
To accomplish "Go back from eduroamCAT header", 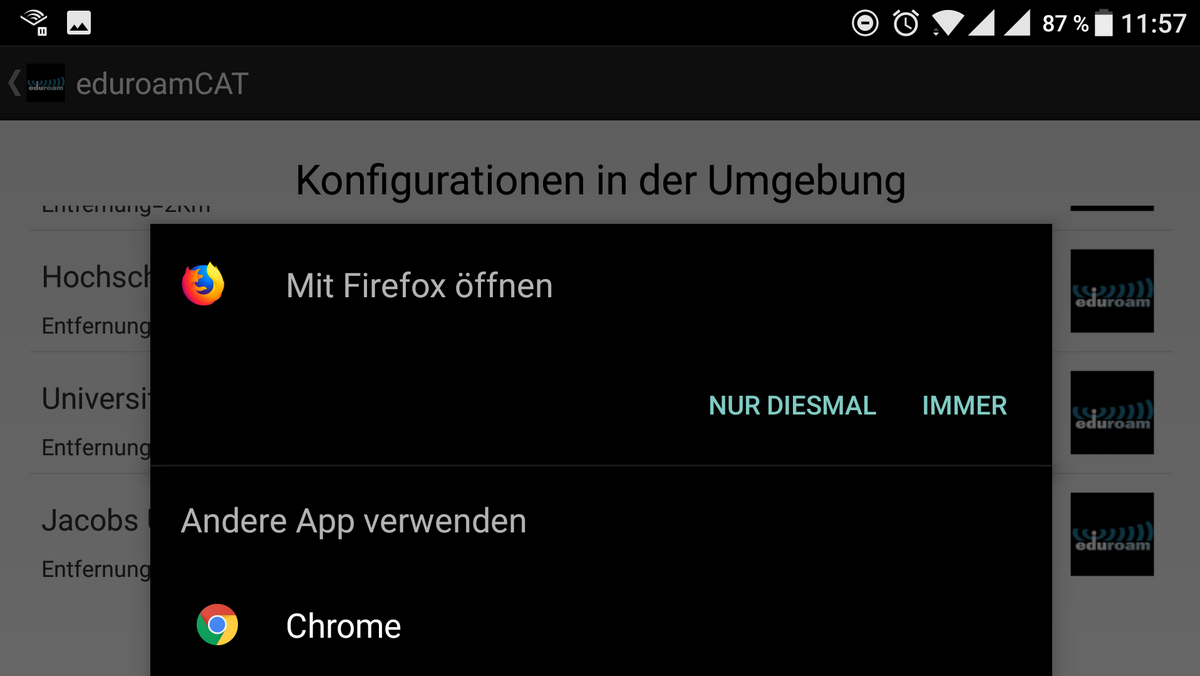I will [16, 83].
